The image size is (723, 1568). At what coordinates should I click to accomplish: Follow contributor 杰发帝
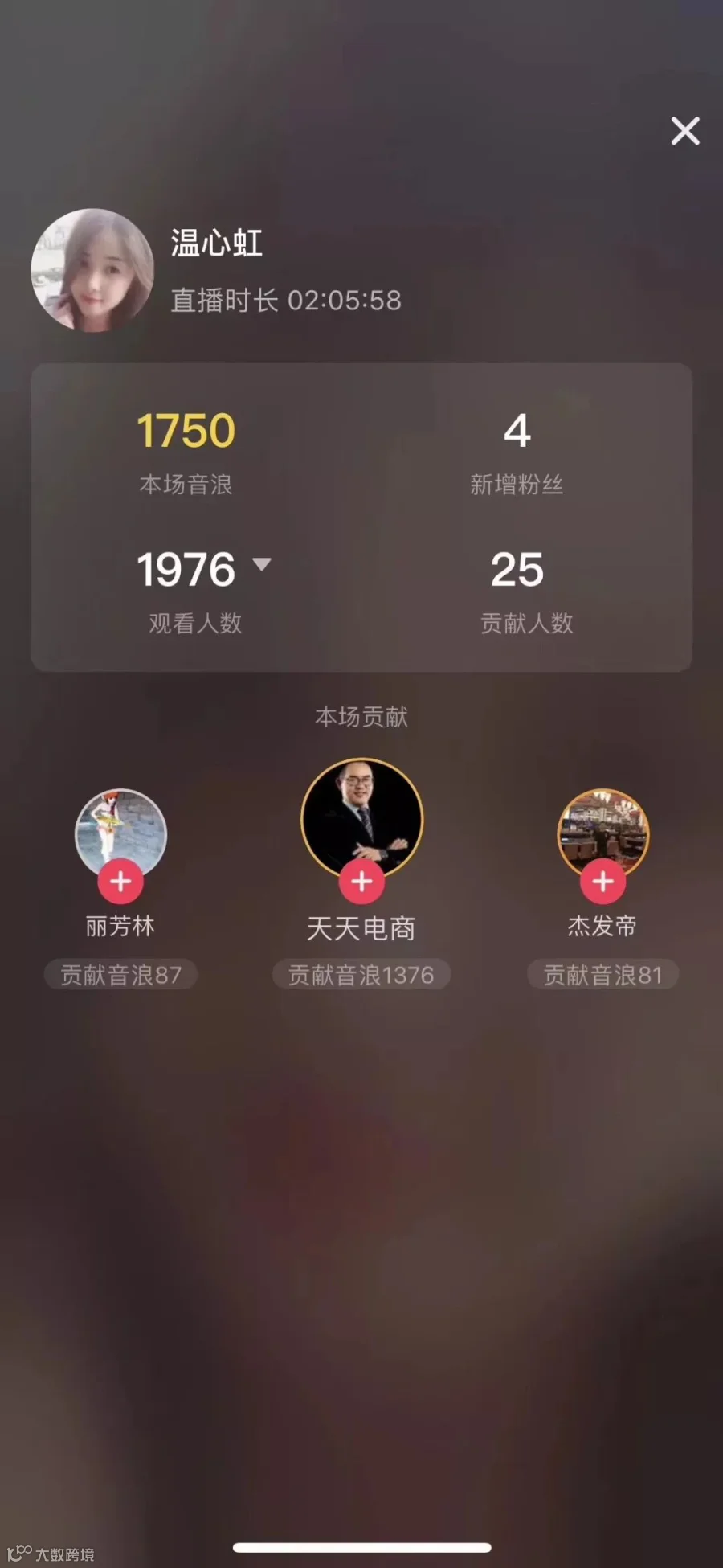pos(603,882)
